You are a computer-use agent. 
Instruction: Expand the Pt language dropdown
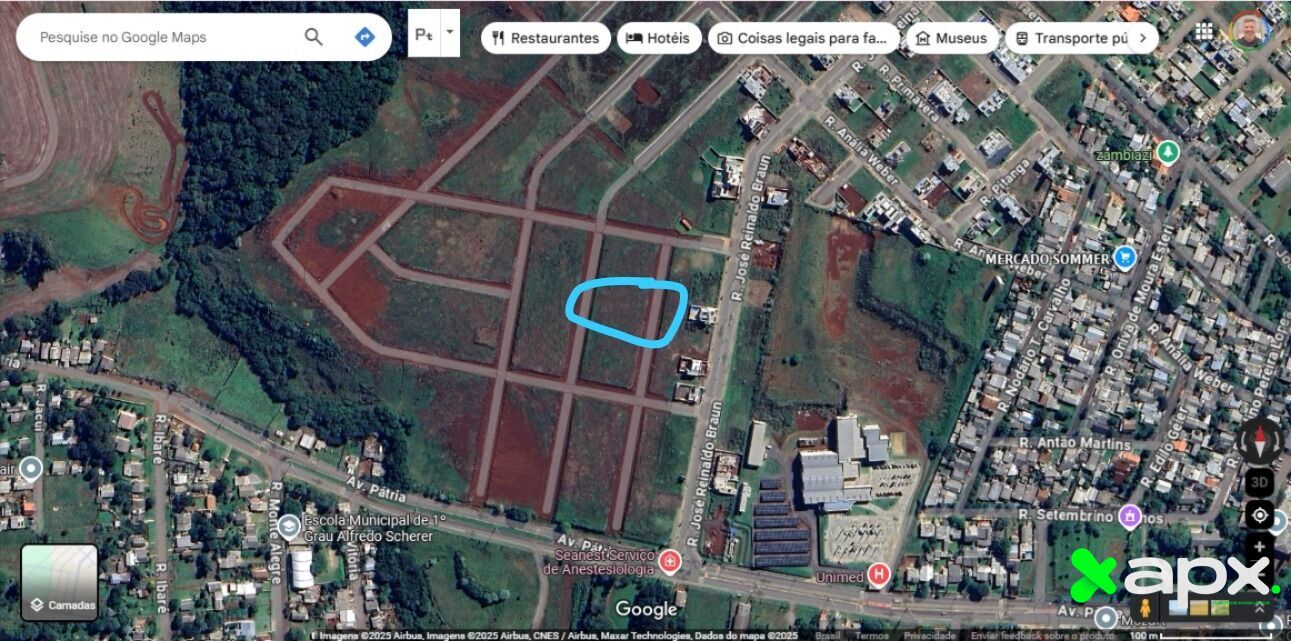tap(449, 32)
